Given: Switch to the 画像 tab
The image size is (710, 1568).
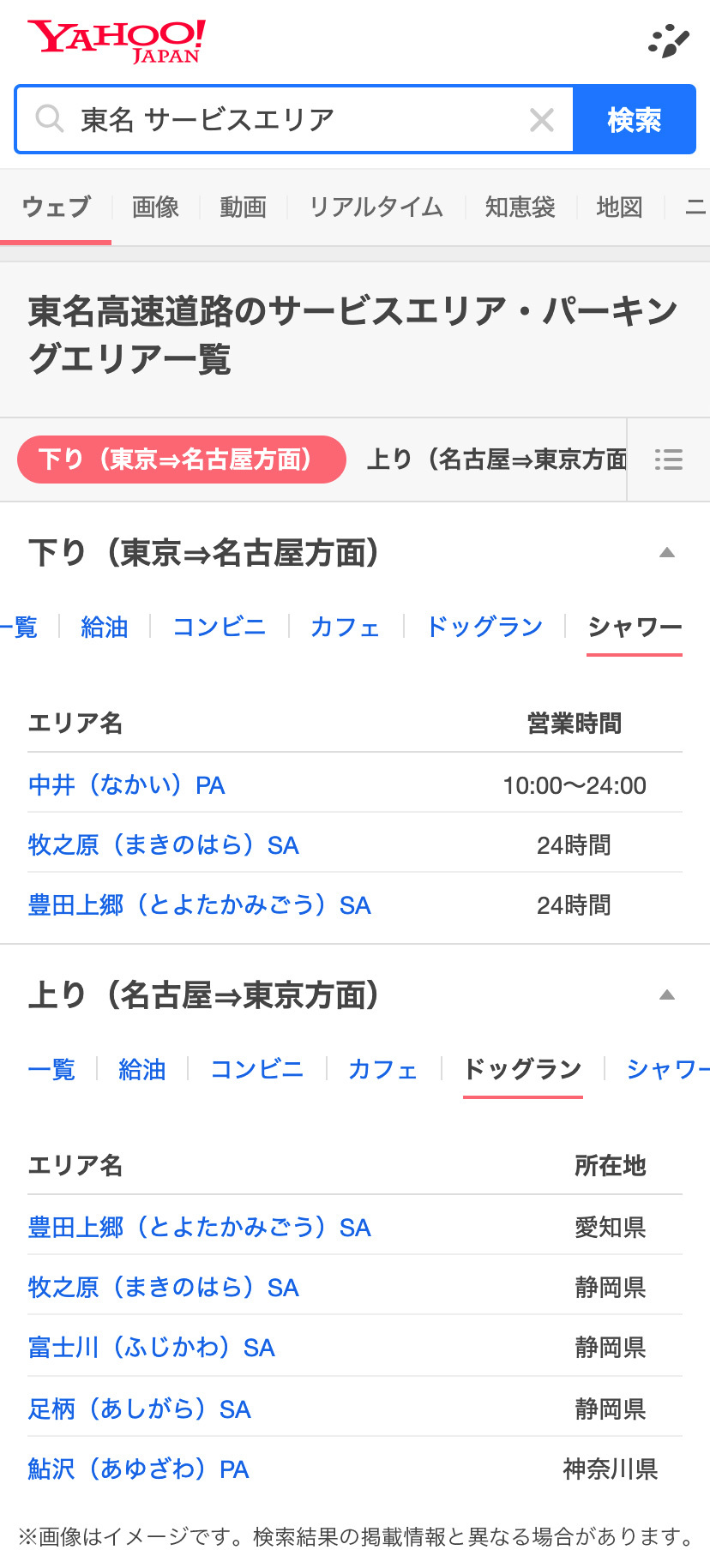Looking at the screenshot, I should click(x=155, y=207).
